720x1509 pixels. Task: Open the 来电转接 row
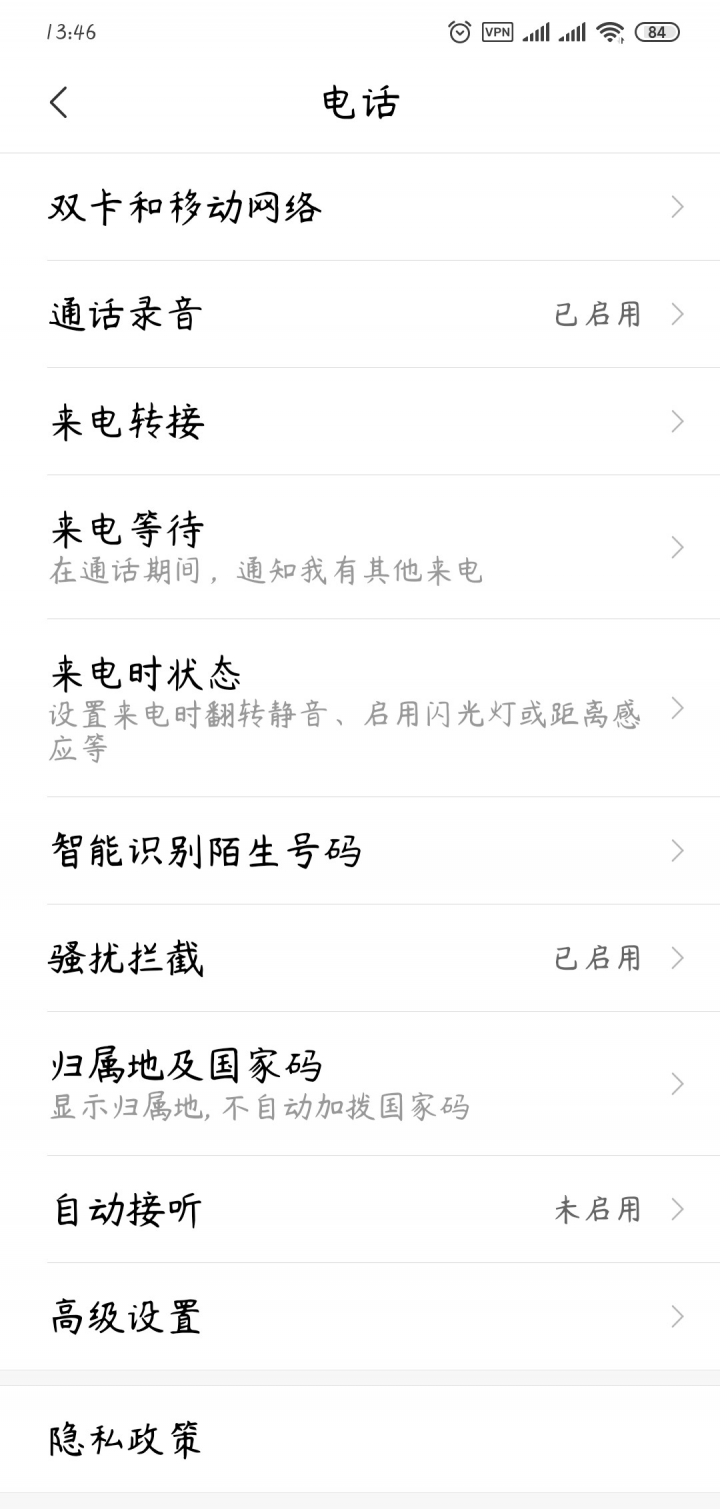(360, 421)
